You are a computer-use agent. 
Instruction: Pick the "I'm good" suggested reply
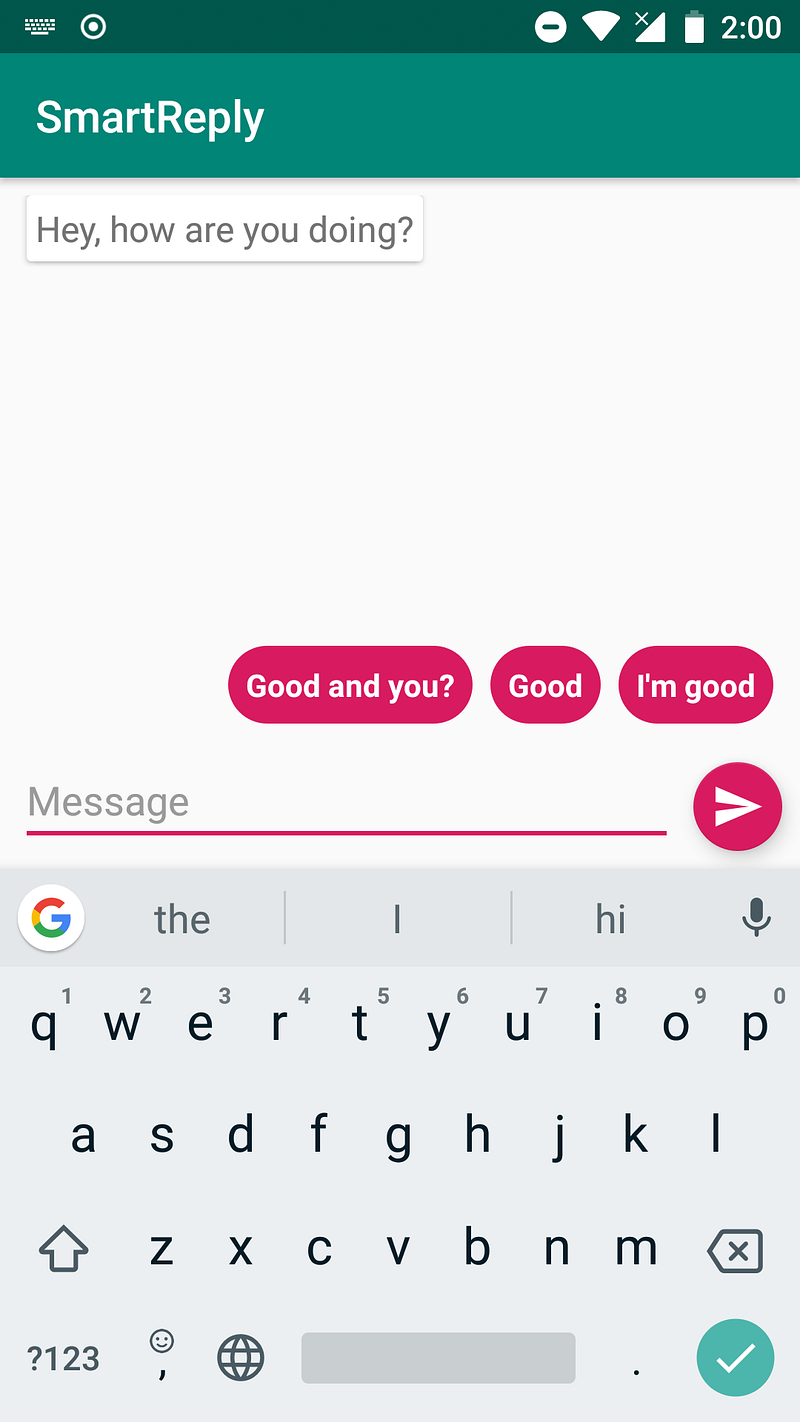(696, 685)
